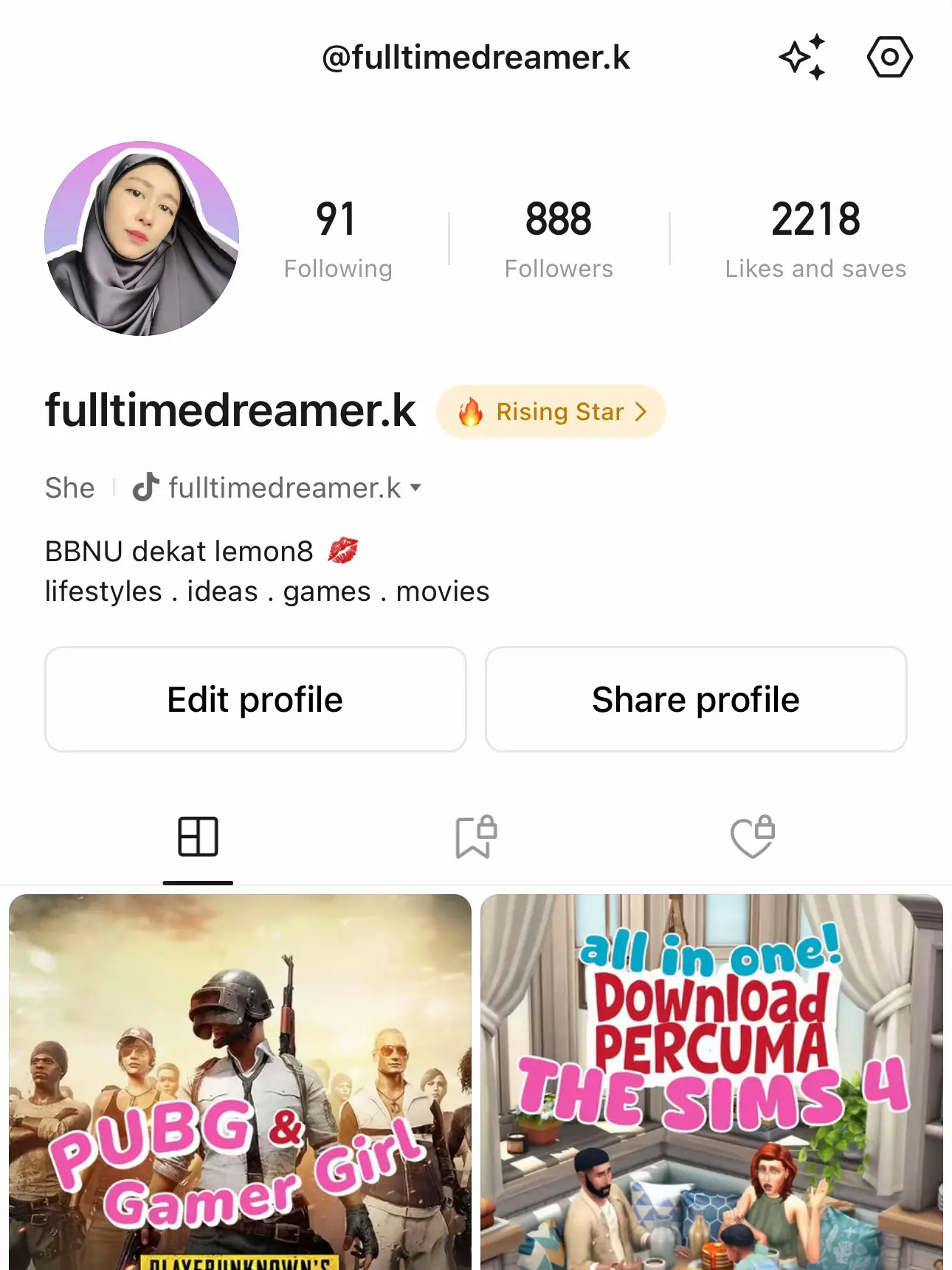Open the Download Percuma The Sims 4 post

pos(711,1082)
